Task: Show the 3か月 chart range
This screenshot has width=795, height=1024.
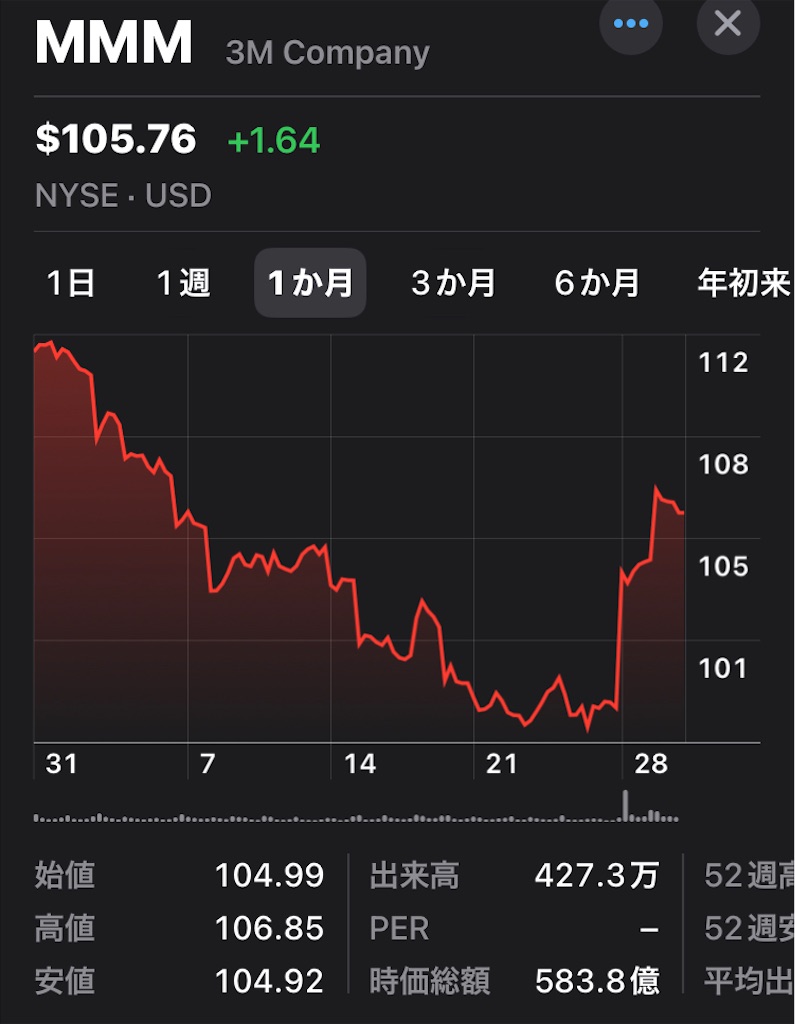Action: pyautogui.click(x=454, y=283)
